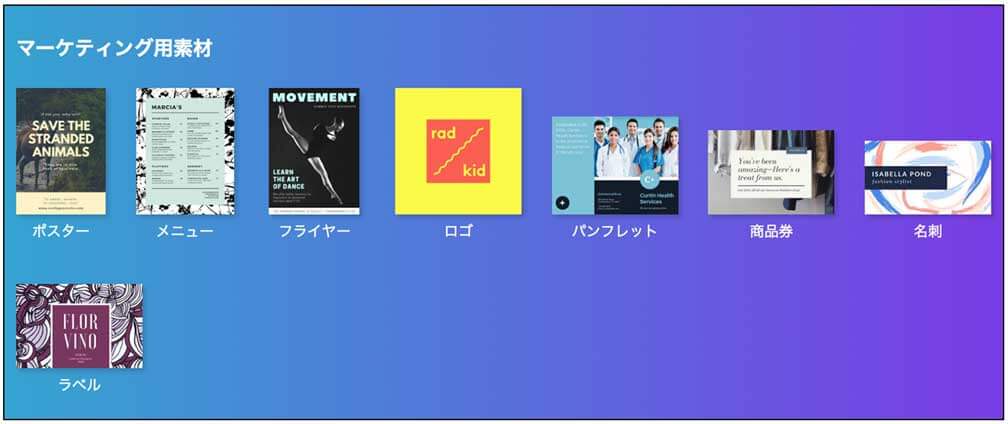Screen dimensions: 1008x424
Task: Select the メニュー template tile
Action: pyautogui.click(x=185, y=151)
